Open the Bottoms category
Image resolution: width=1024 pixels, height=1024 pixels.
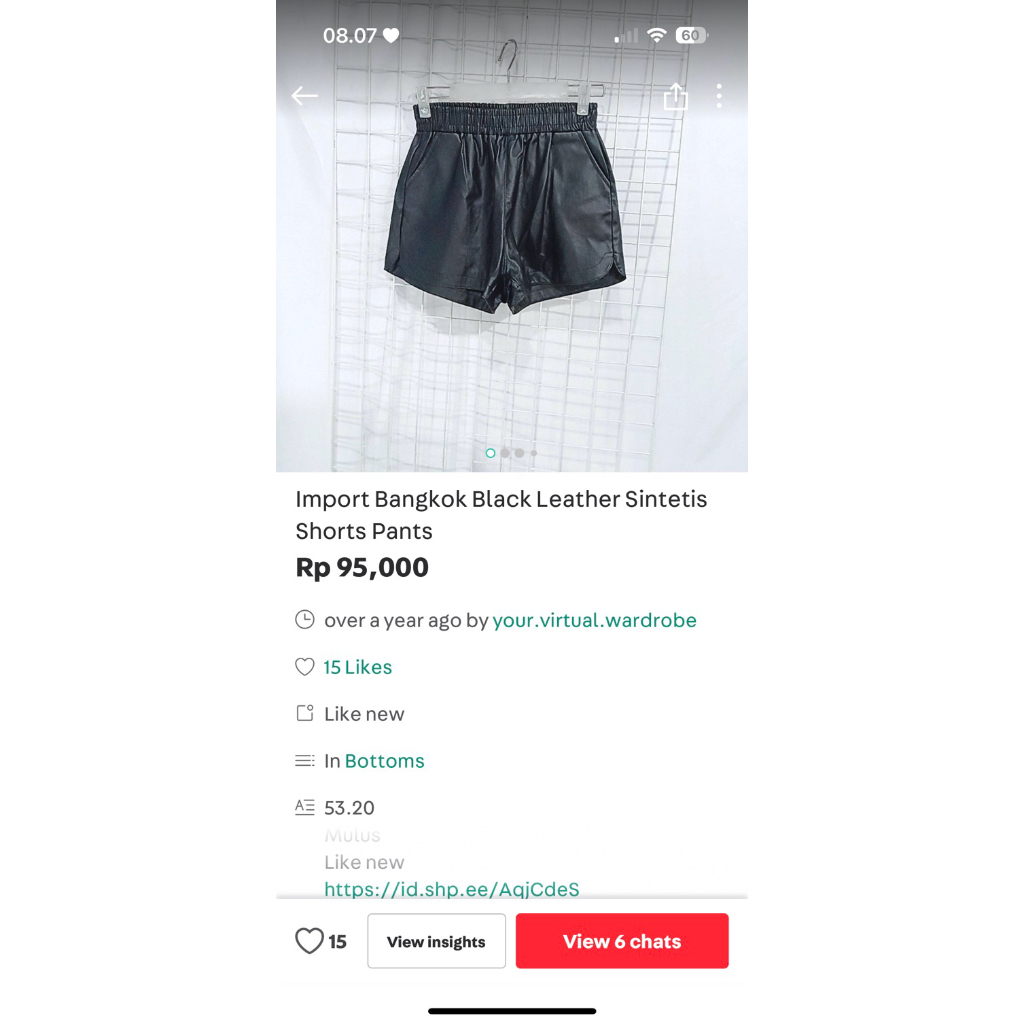tap(384, 761)
